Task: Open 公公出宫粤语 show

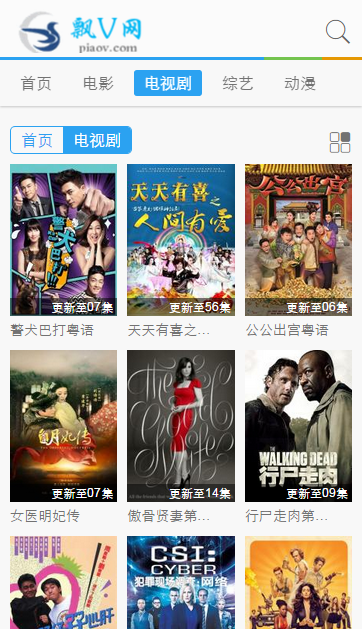Action: (299, 240)
